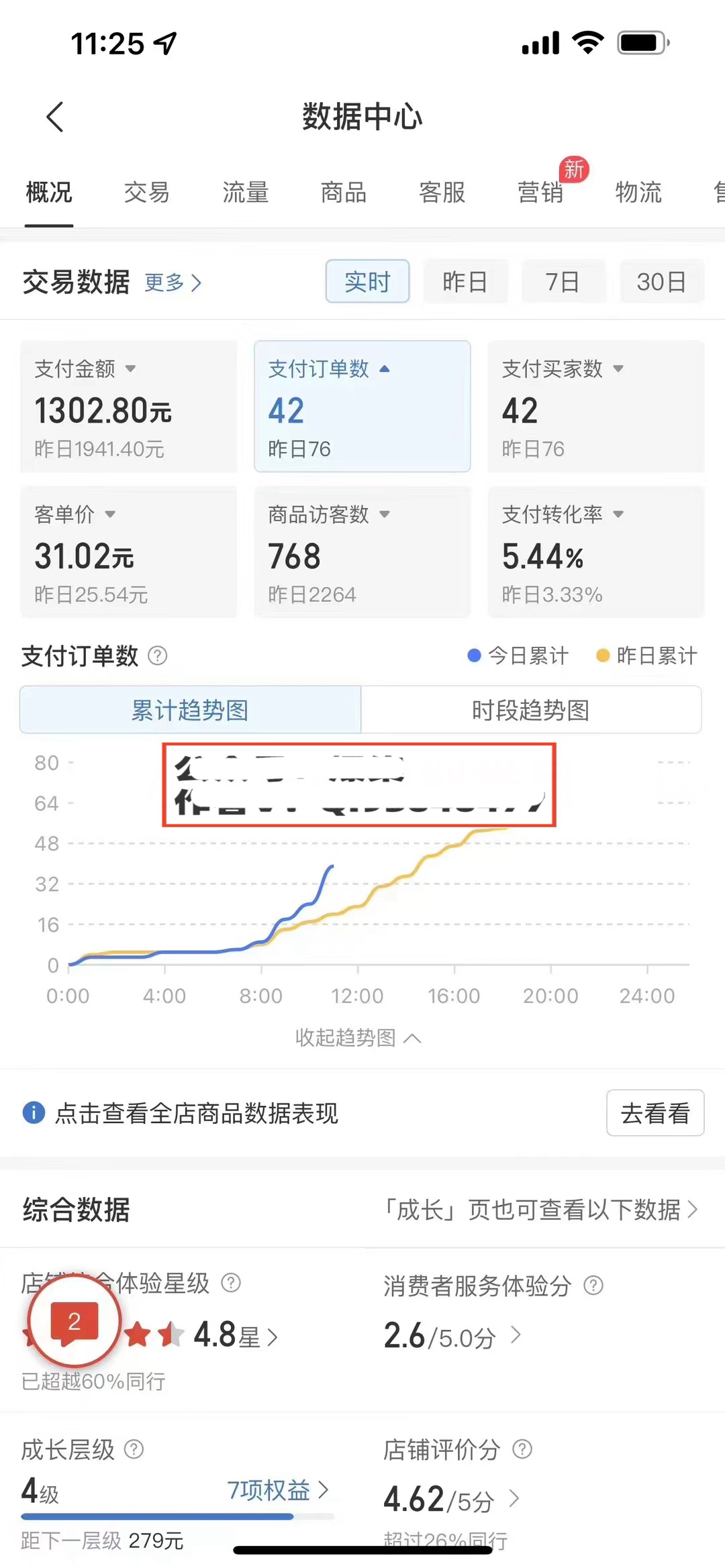Image resolution: width=725 pixels, height=1568 pixels.
Task: Open the 物流 tab
Action: pos(638,193)
